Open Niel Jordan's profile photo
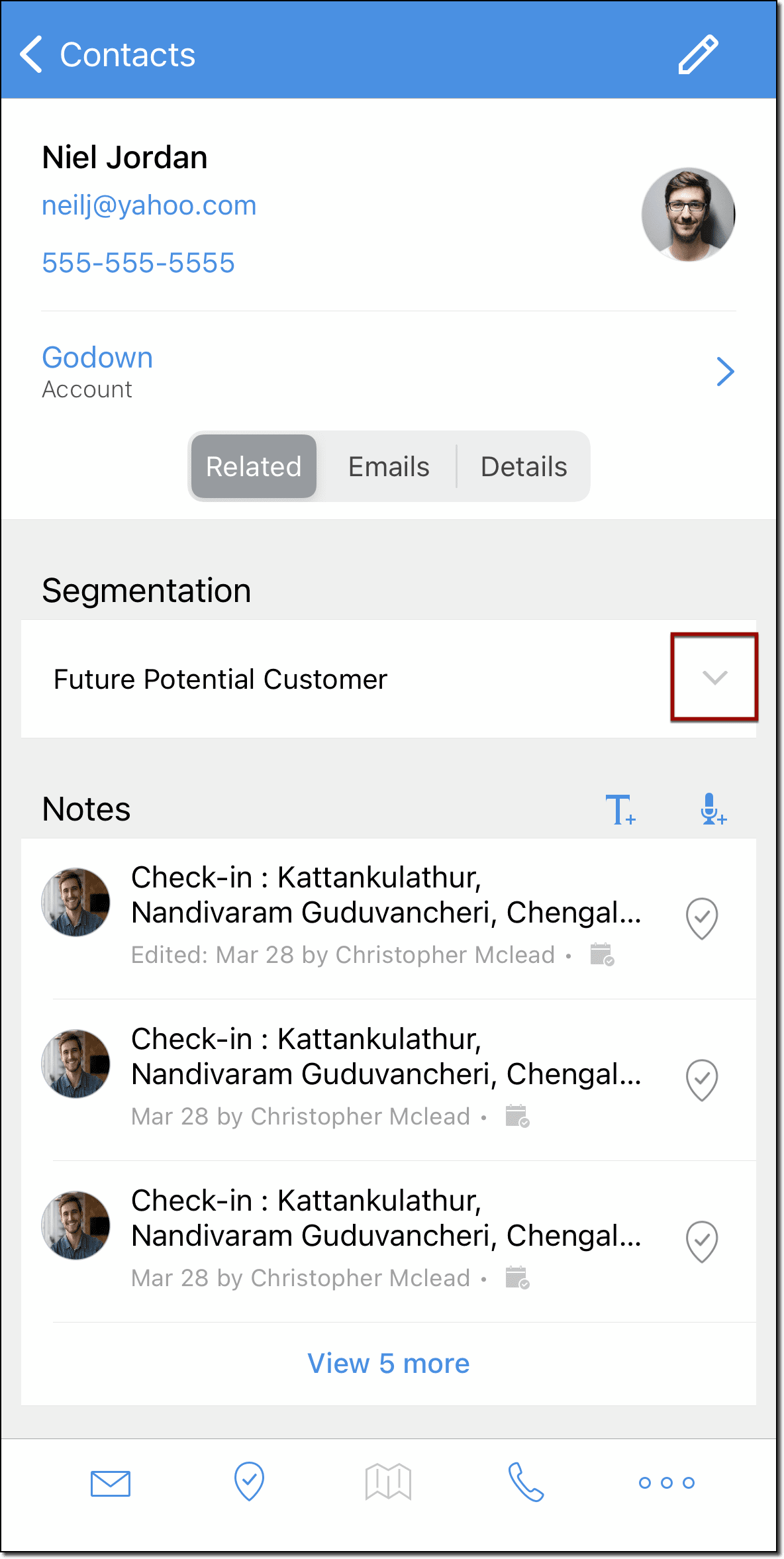The width and height of the screenshot is (784, 1559). [x=688, y=215]
